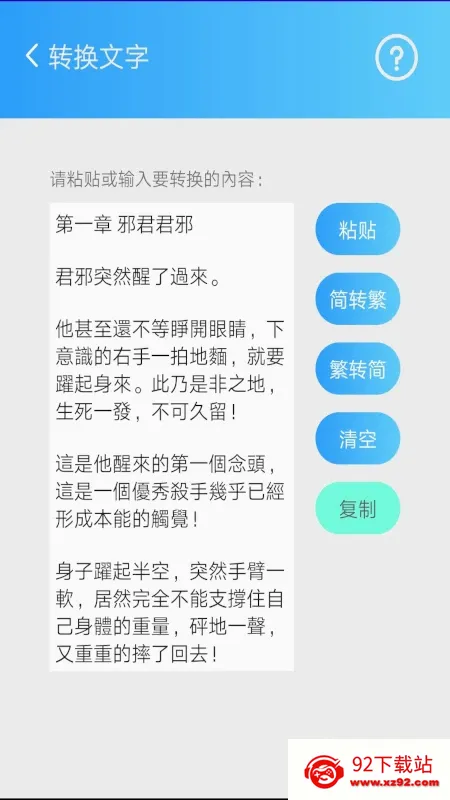Convert text using 简转繁 button
Screen dimensions: 450x800
coord(358,299)
